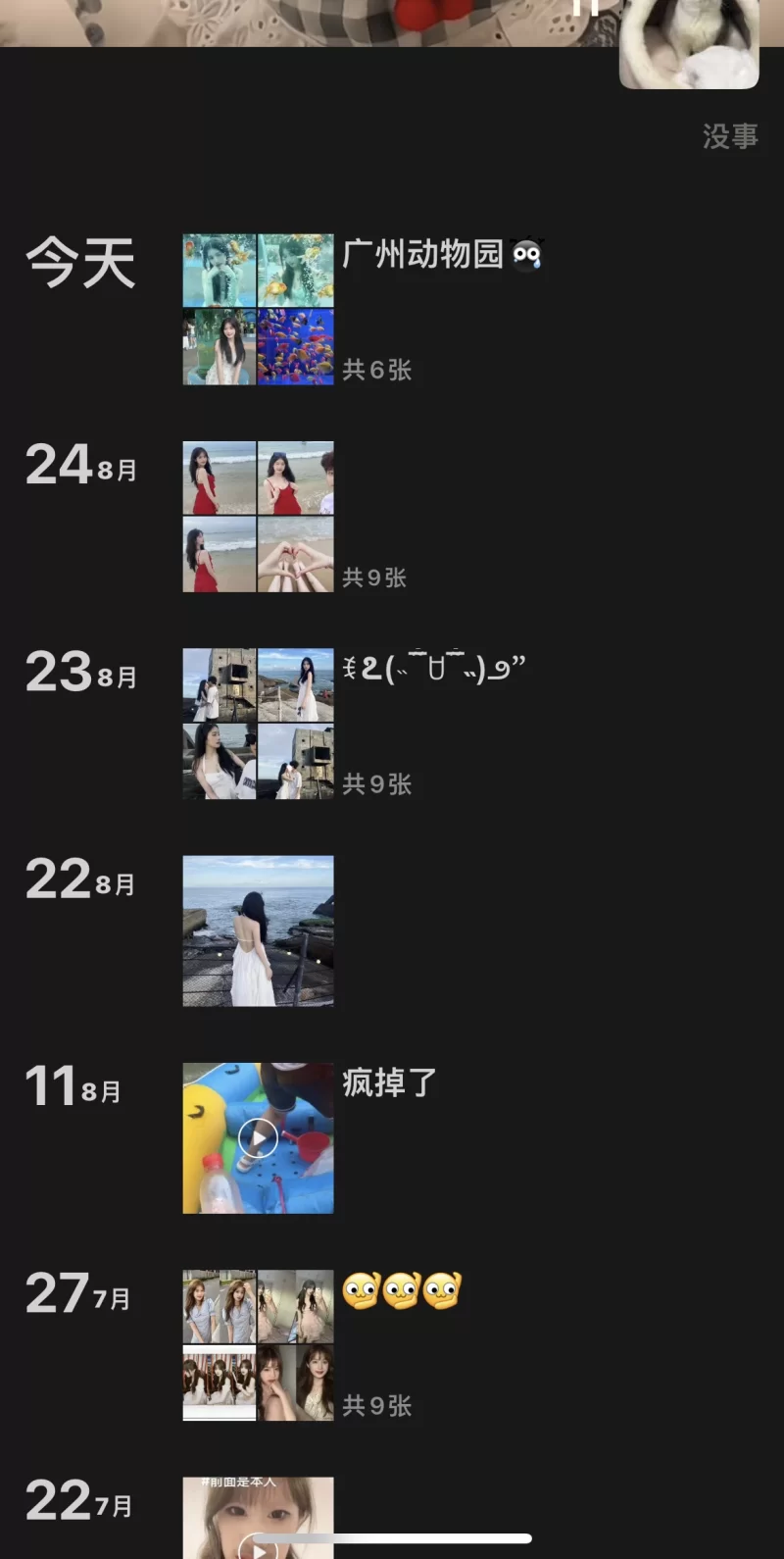This screenshot has height=1559, width=784.
Task: Open the 27 July nine-photo post
Action: [258, 1345]
